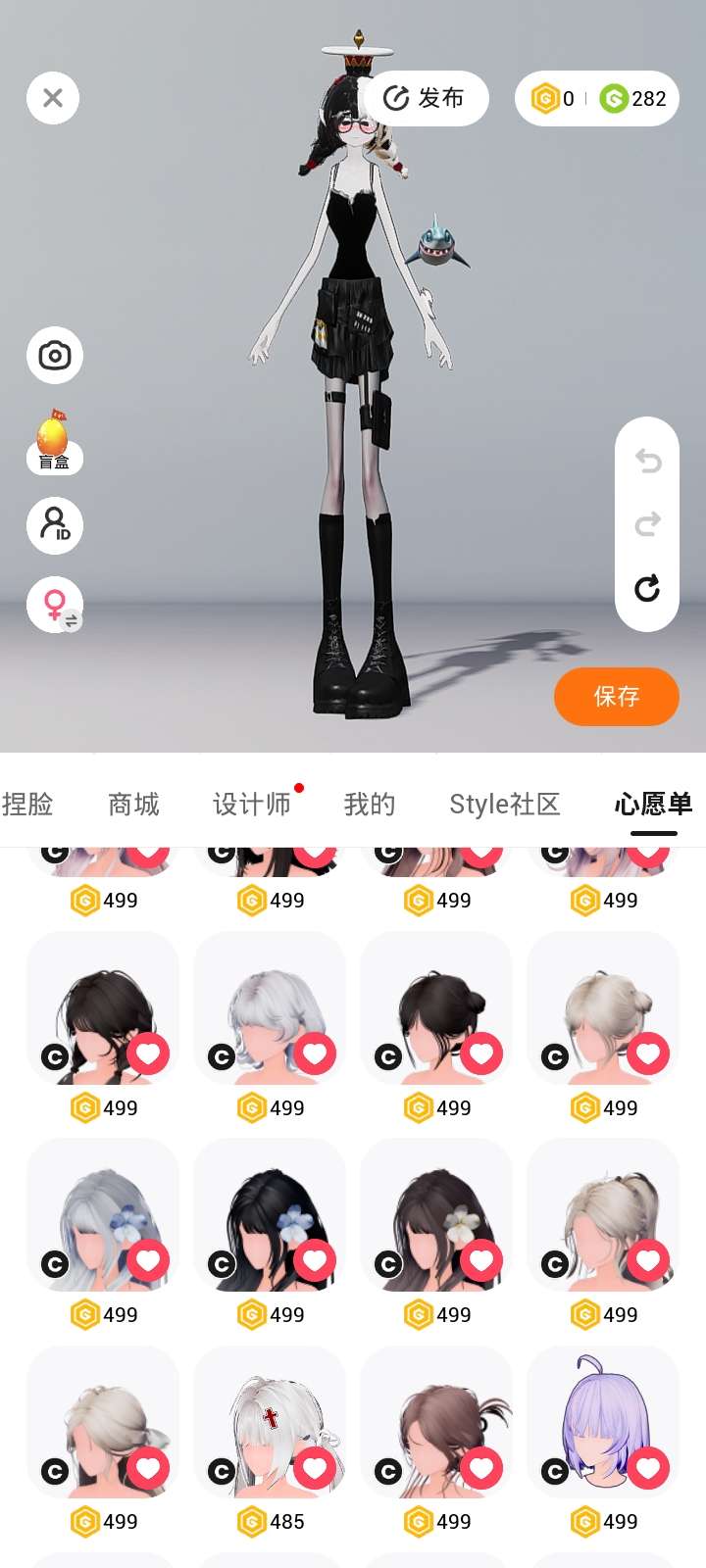Save the outfit with 保存

click(x=616, y=697)
